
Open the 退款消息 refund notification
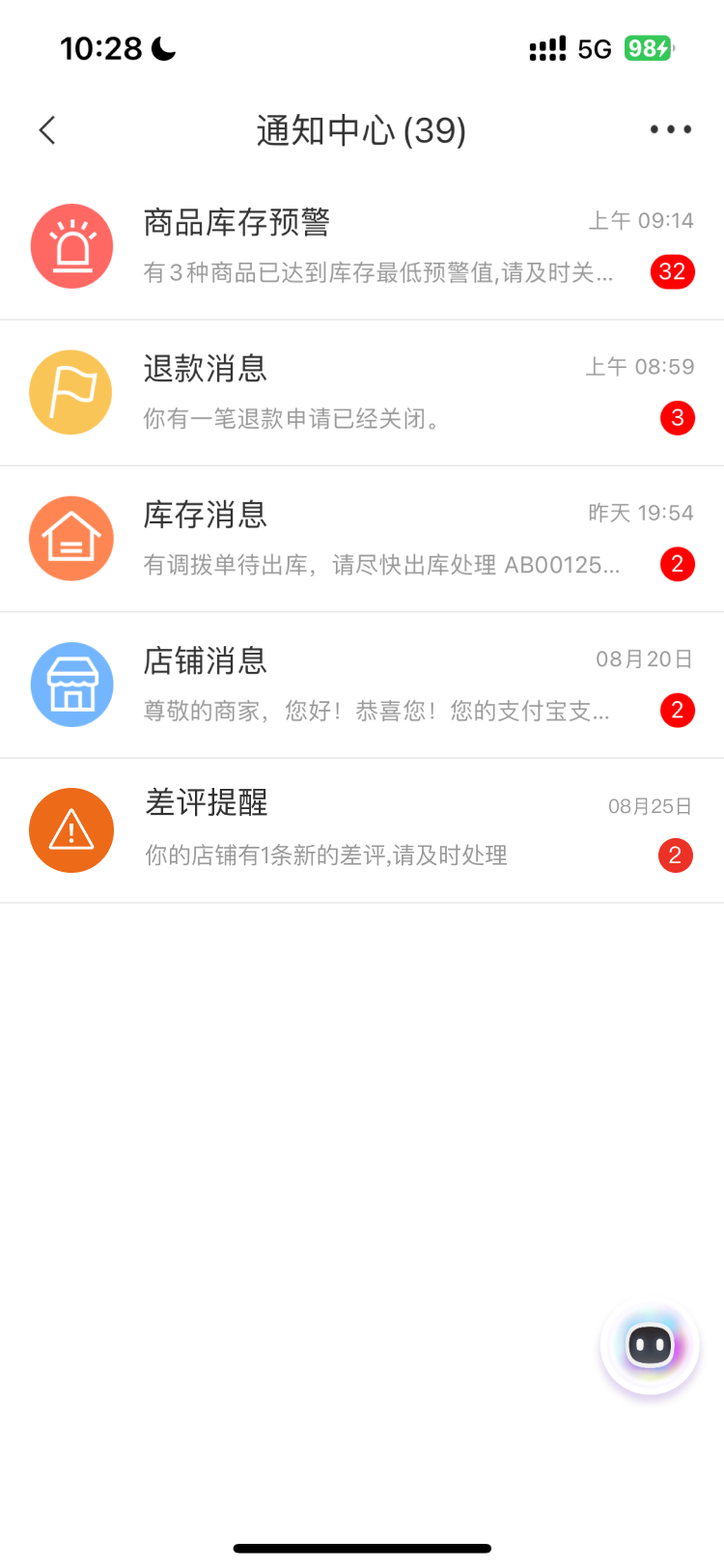(x=362, y=392)
